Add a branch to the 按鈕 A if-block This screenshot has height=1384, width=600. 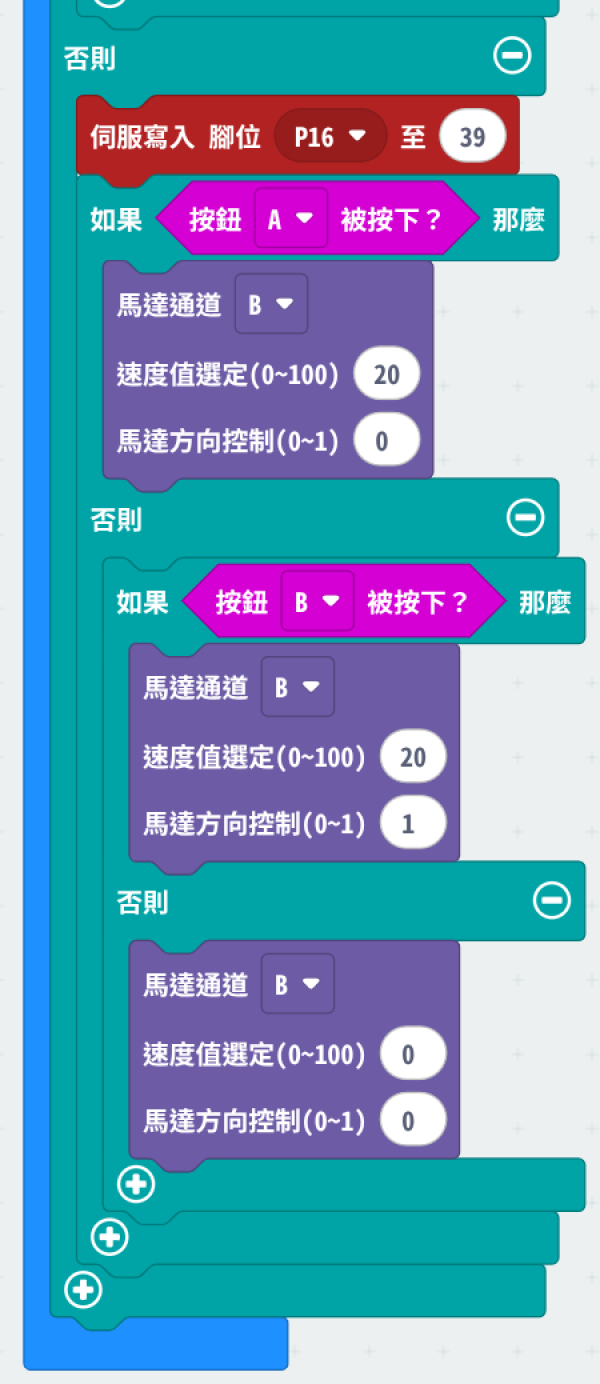pos(110,1238)
